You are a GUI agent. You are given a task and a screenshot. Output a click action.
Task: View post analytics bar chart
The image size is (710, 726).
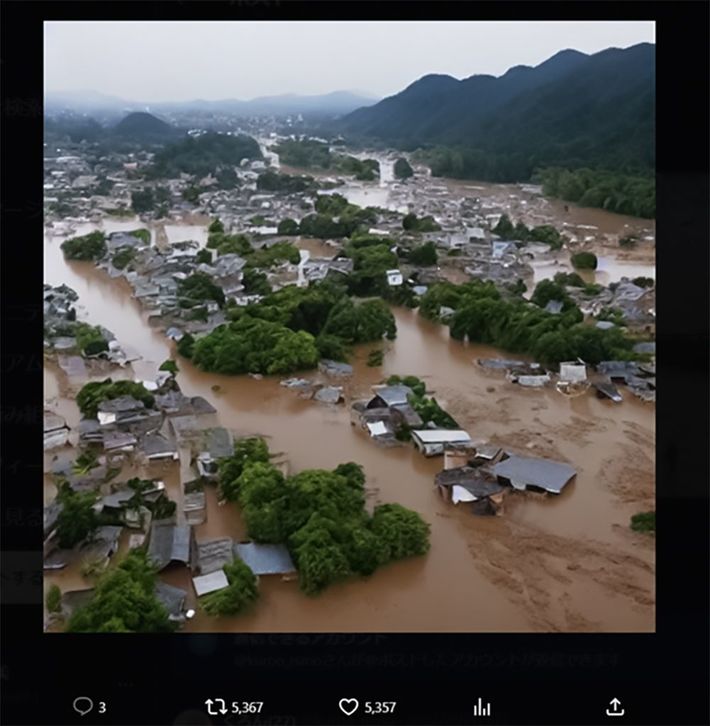[x=482, y=706]
